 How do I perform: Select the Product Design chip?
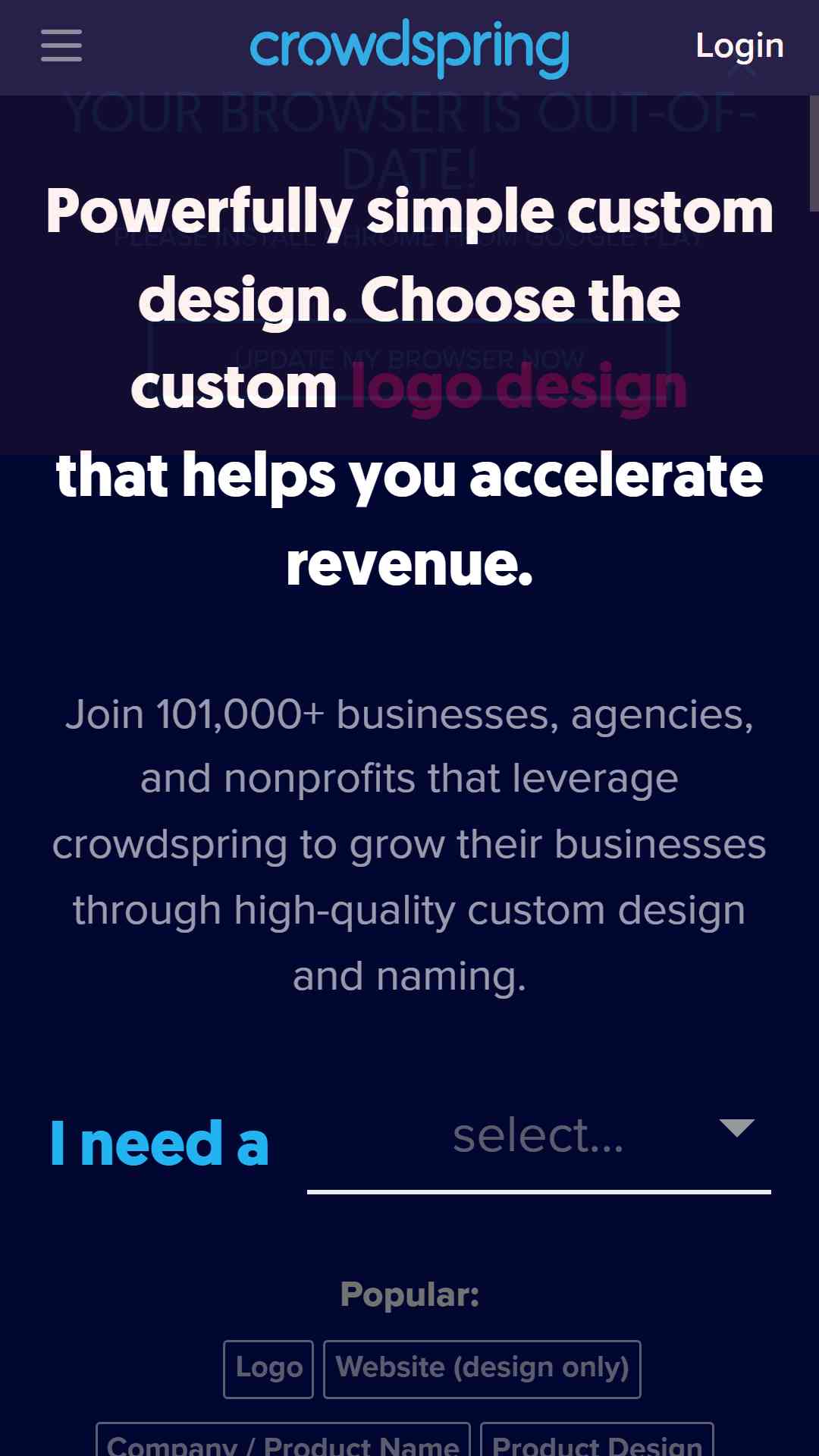[x=597, y=1442]
